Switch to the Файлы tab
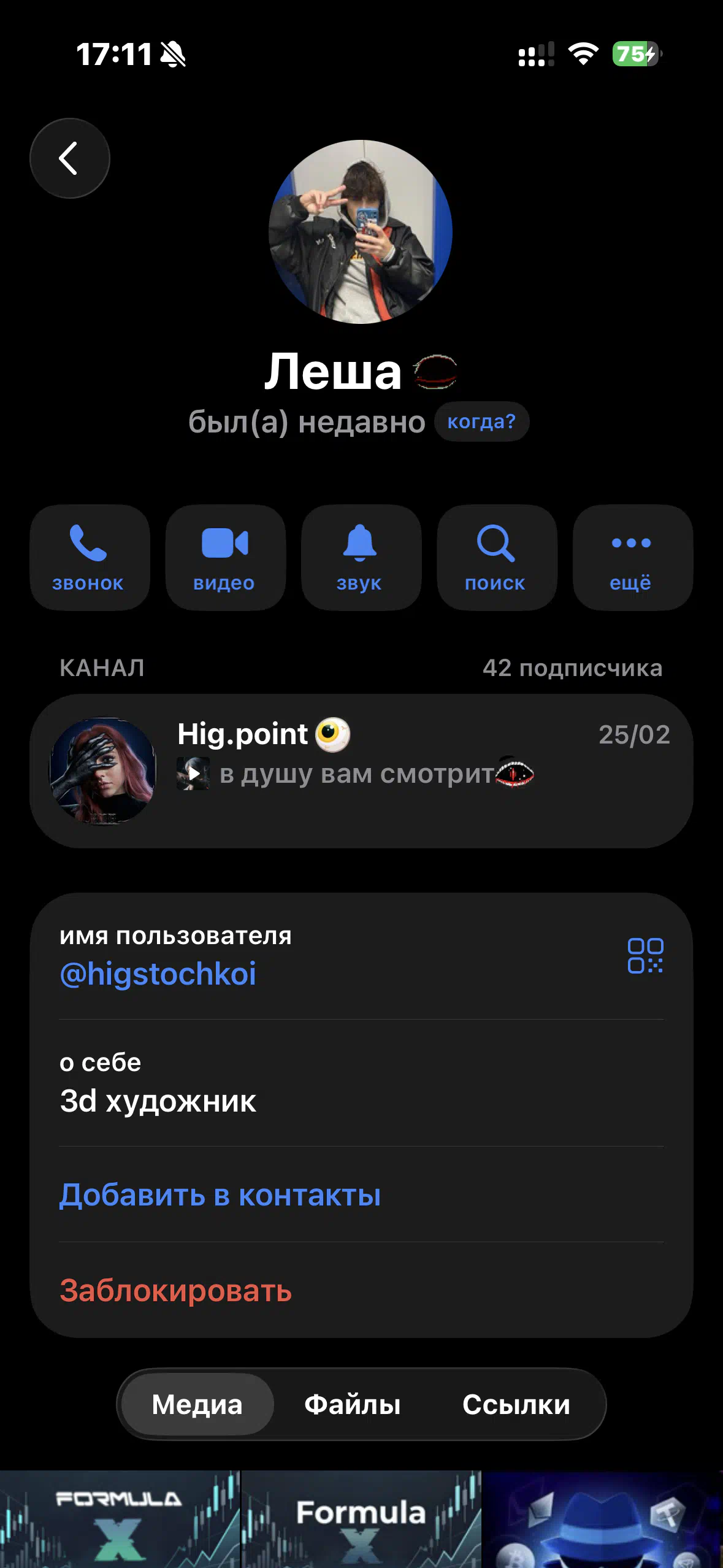This screenshot has width=723, height=1568. (353, 1405)
